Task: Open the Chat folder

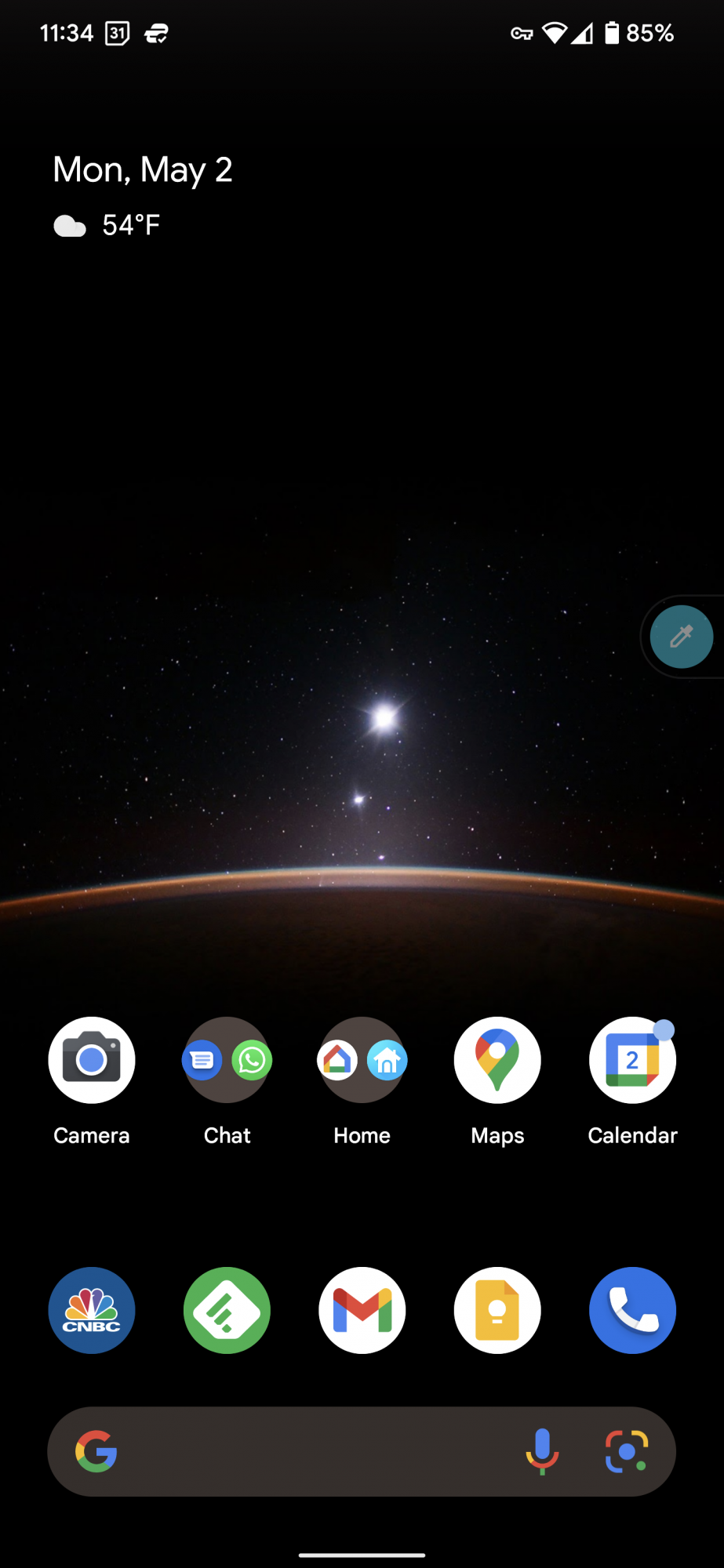Action: 227,1060
